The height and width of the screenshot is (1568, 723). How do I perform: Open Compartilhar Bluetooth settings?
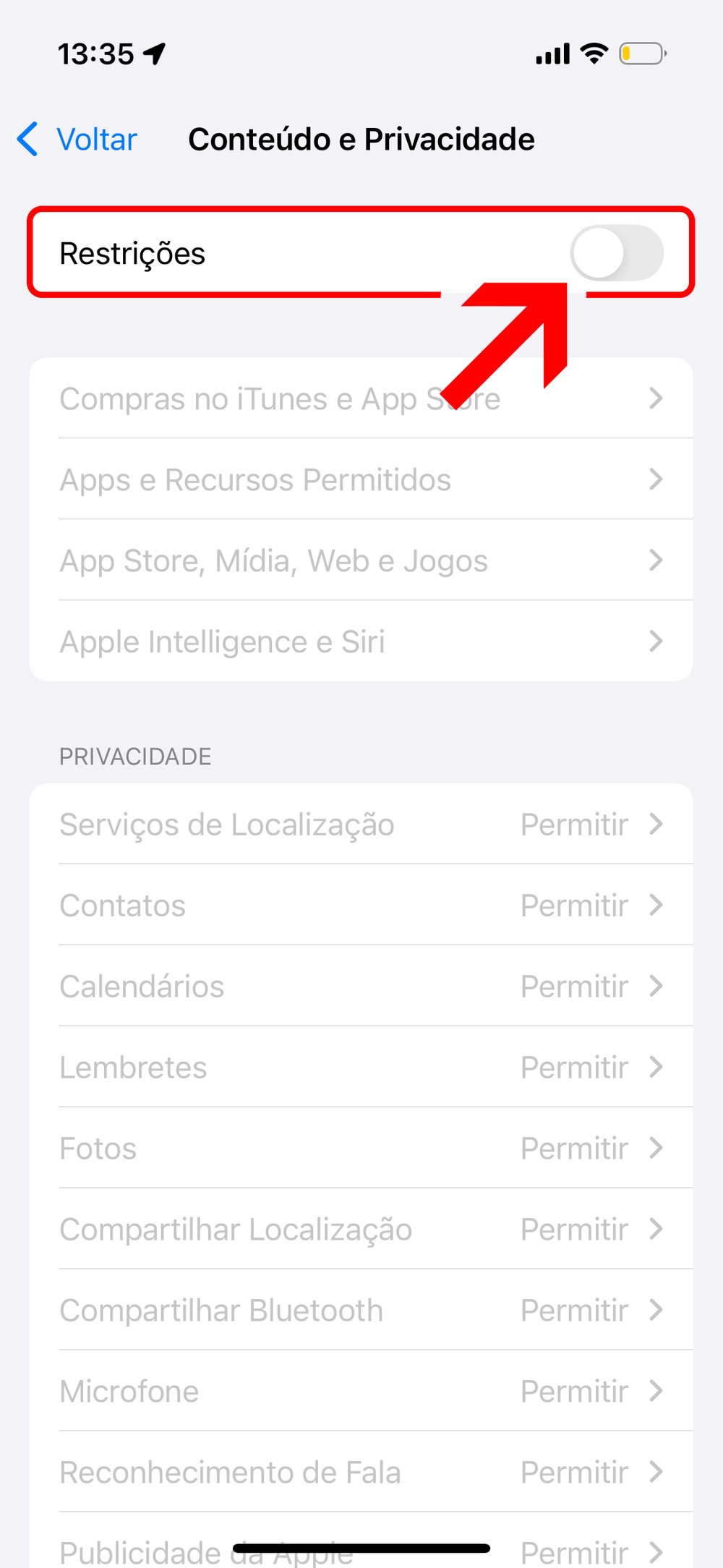[360, 1311]
